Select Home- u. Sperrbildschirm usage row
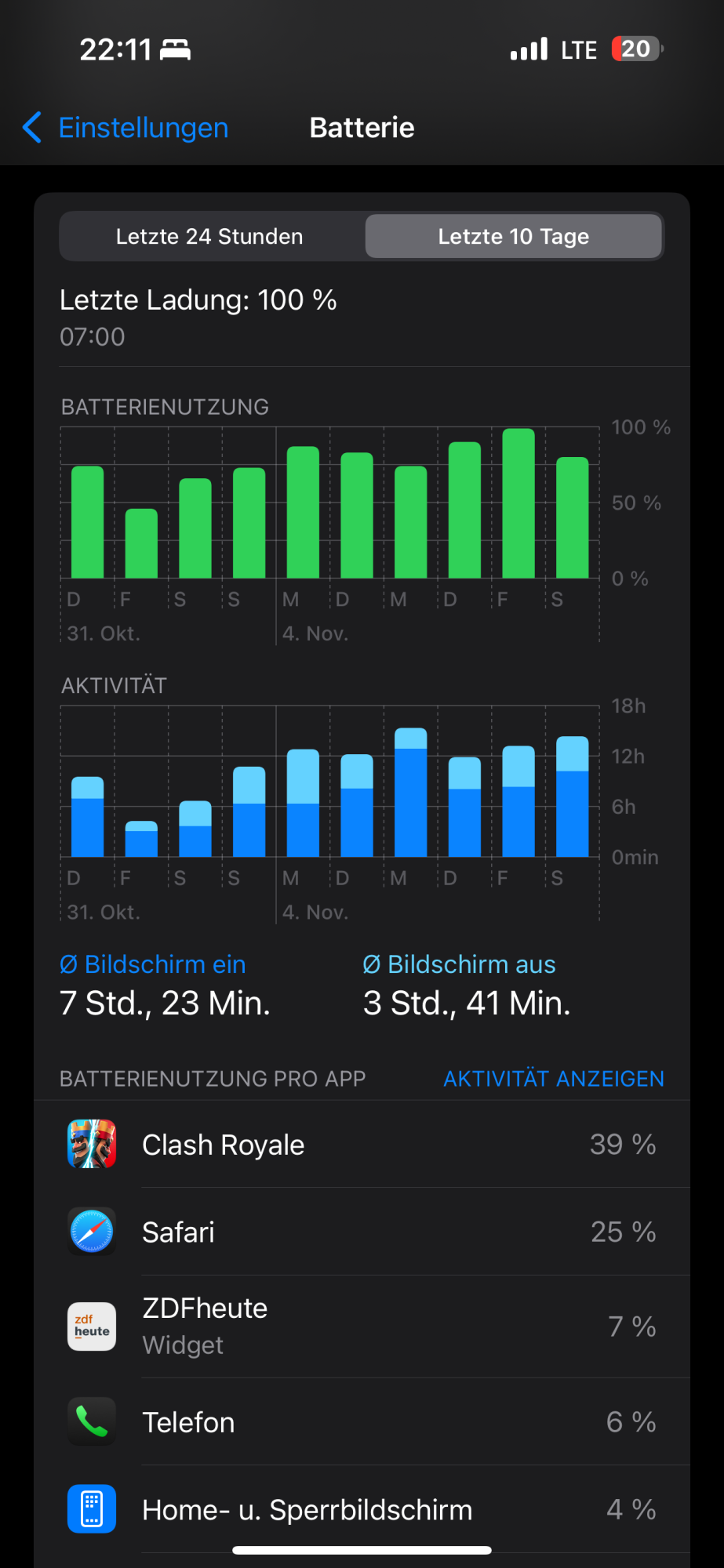This screenshot has height=1568, width=724. (362, 1509)
